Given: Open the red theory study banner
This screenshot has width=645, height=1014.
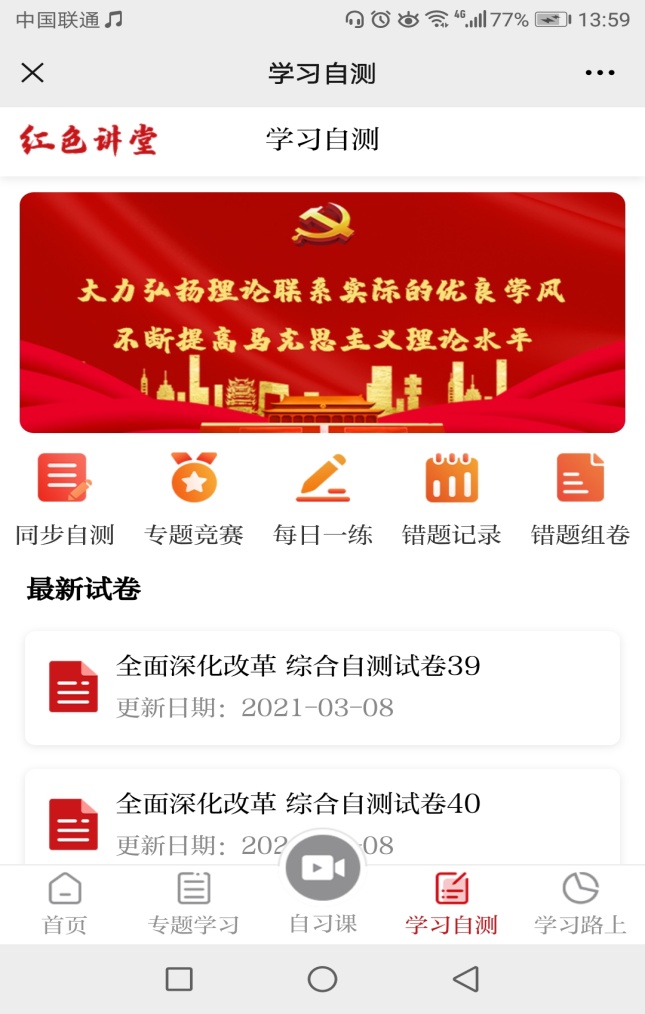Looking at the screenshot, I should [322, 312].
